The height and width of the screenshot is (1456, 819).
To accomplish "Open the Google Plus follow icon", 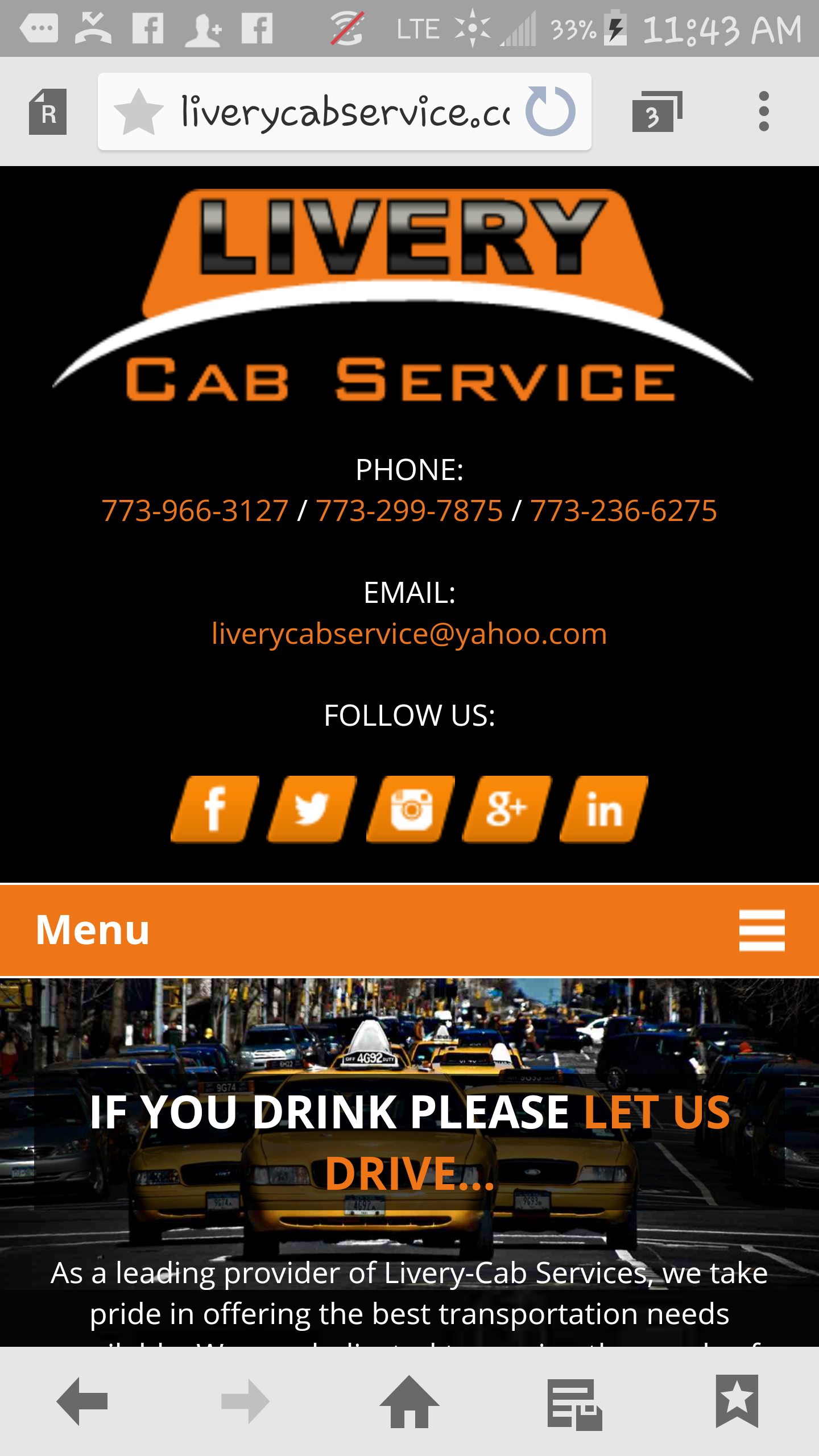I will click(506, 809).
